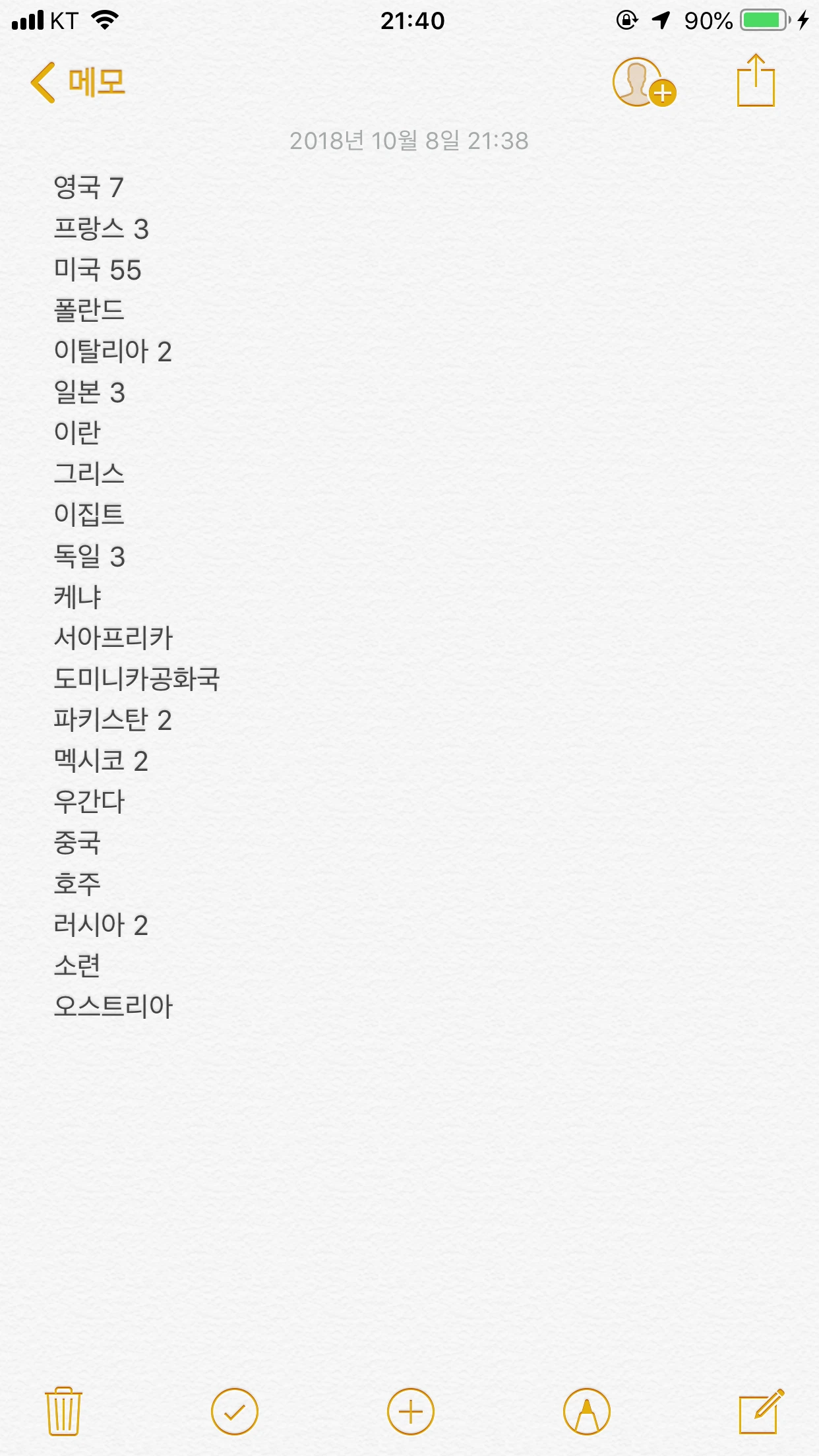Delete this note with the trash icon
The height and width of the screenshot is (1456, 819).
pyautogui.click(x=63, y=1411)
